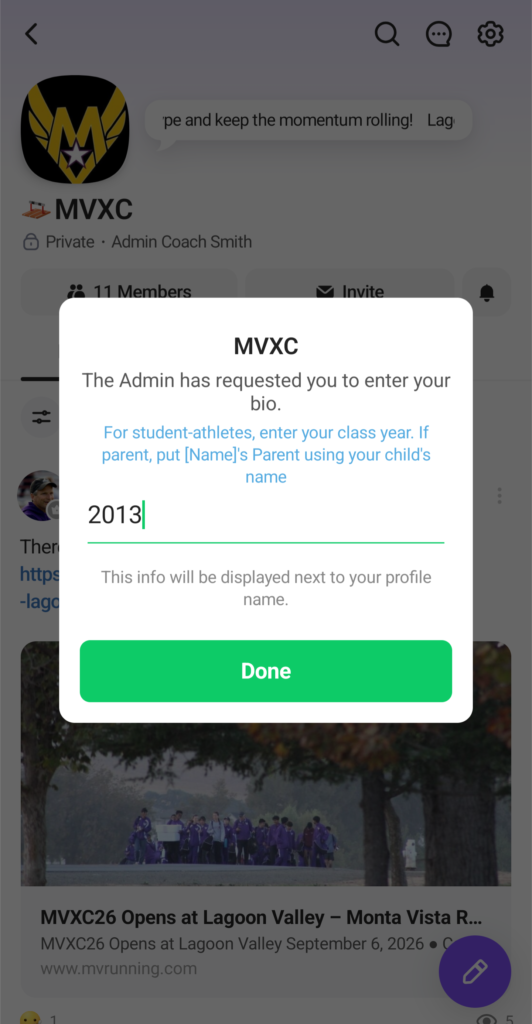Focus the bio text field showing 2013
532x1024 pixels.
pyautogui.click(x=266, y=516)
